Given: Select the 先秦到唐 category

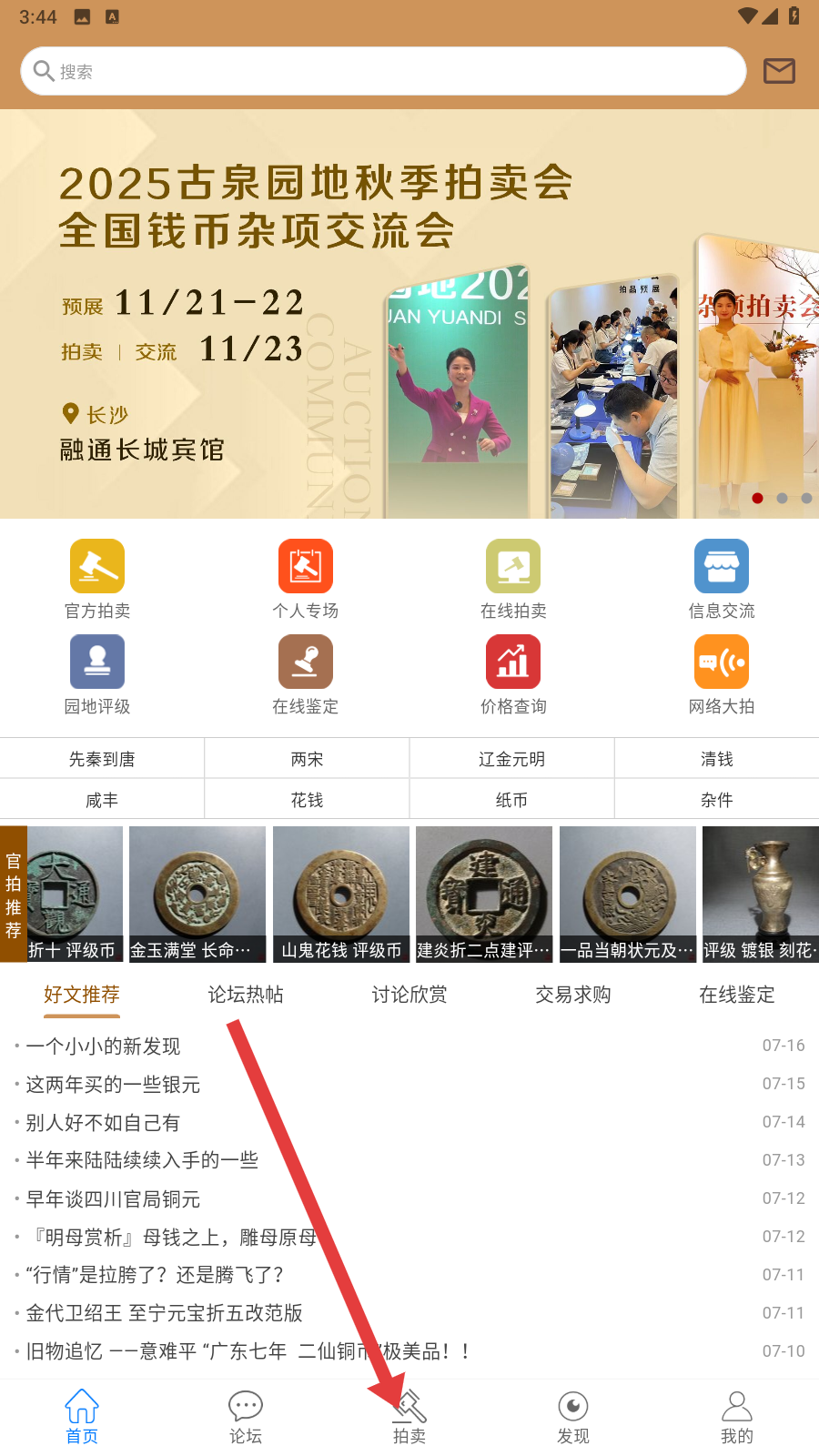Looking at the screenshot, I should coord(102,759).
